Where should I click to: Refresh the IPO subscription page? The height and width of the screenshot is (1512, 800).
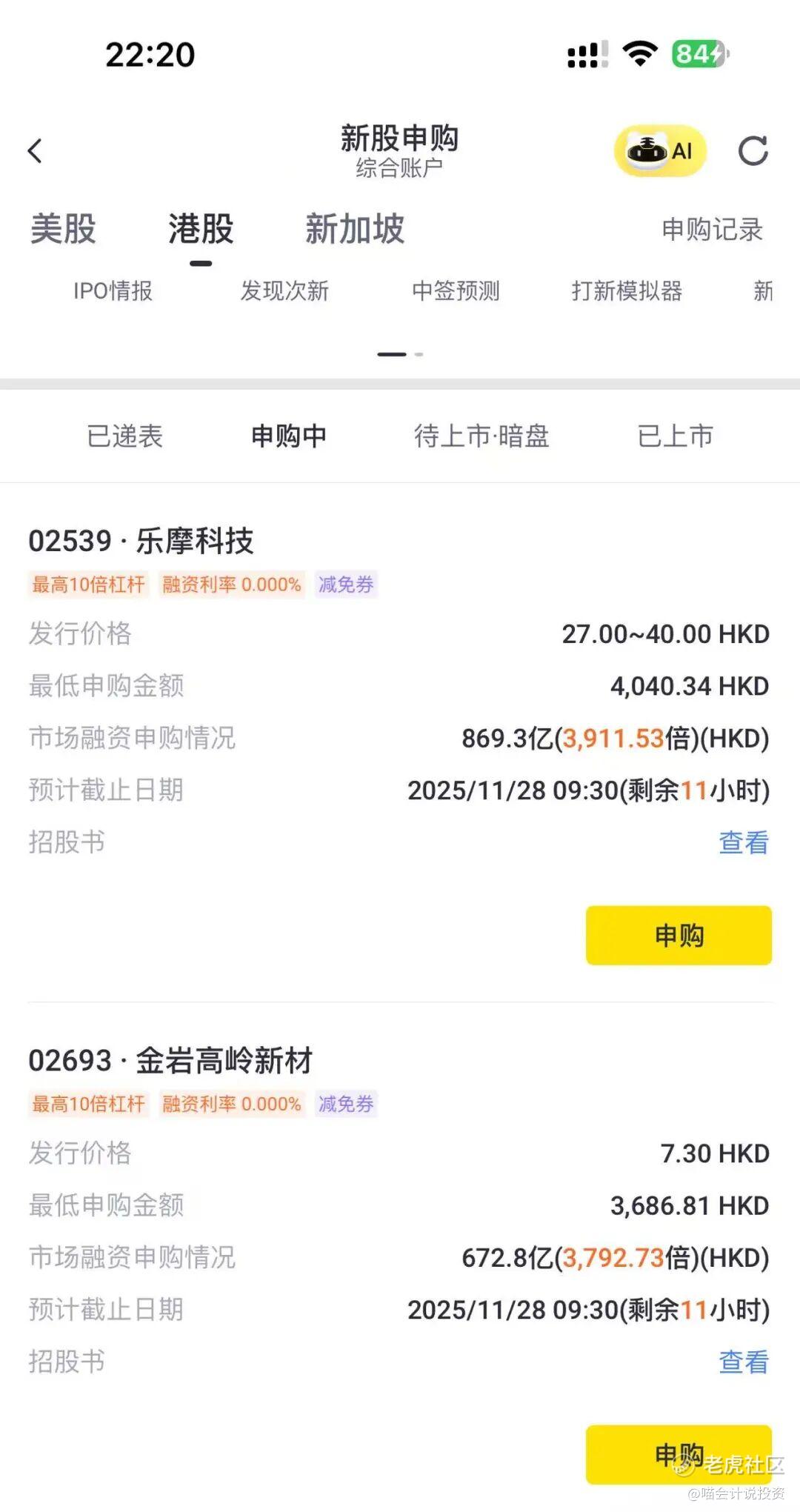tap(753, 151)
